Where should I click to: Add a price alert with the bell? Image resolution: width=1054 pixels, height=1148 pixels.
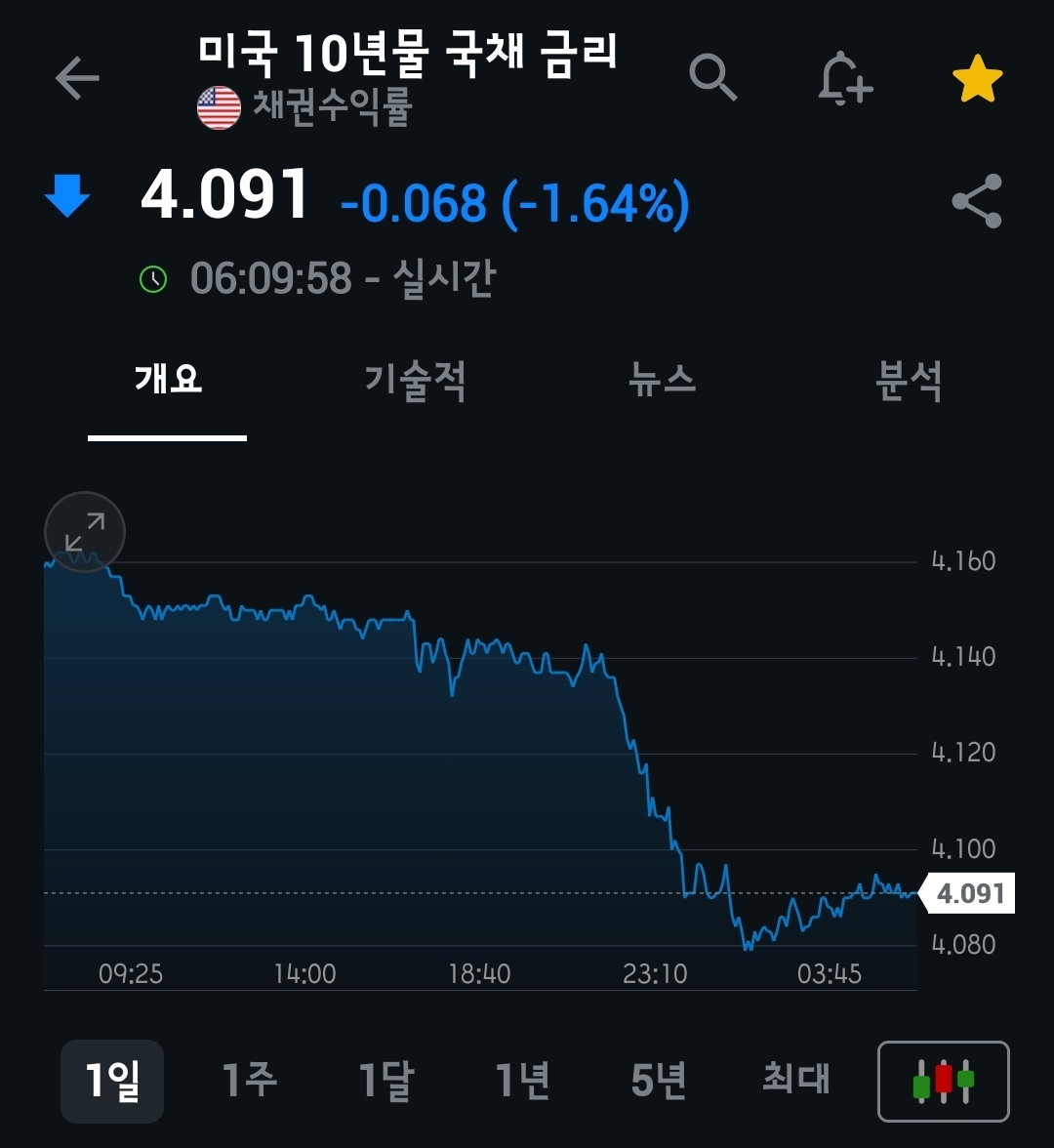pyautogui.click(x=844, y=78)
